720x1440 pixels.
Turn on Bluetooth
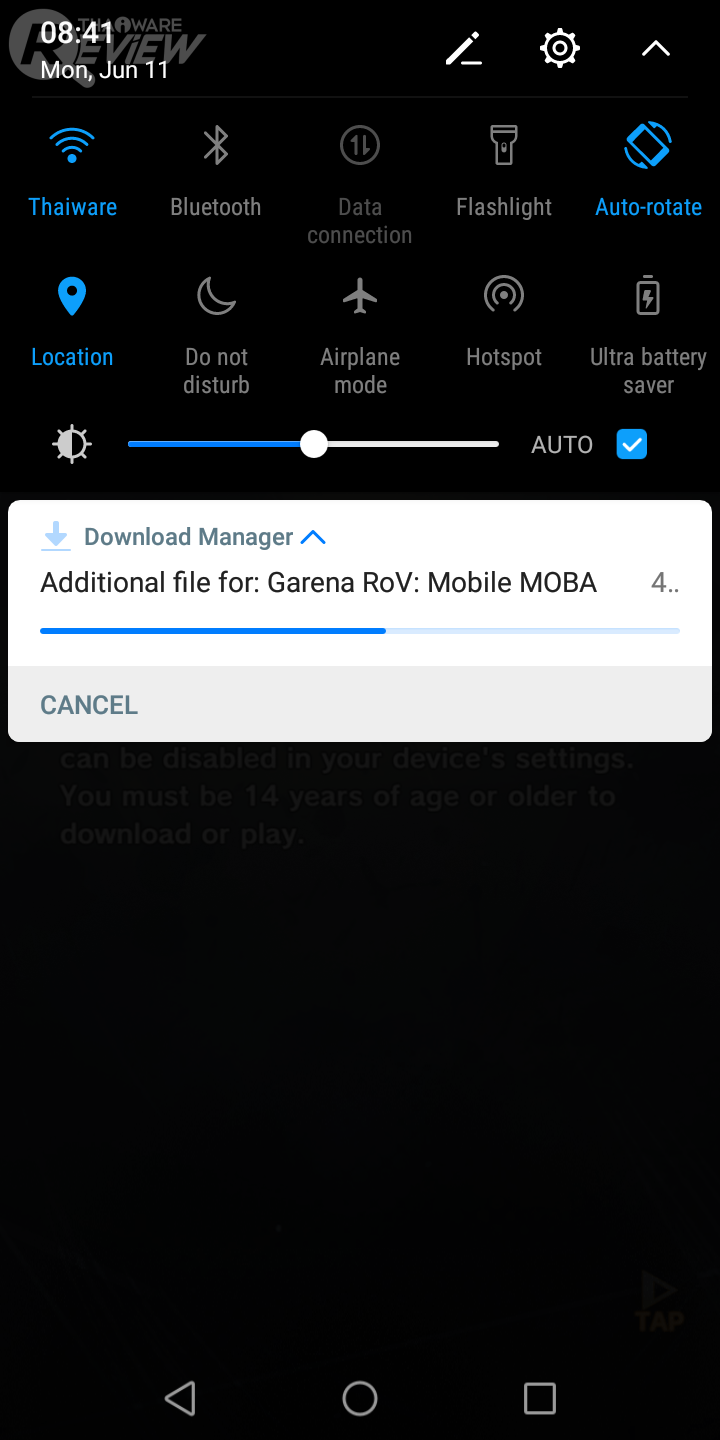[216, 147]
